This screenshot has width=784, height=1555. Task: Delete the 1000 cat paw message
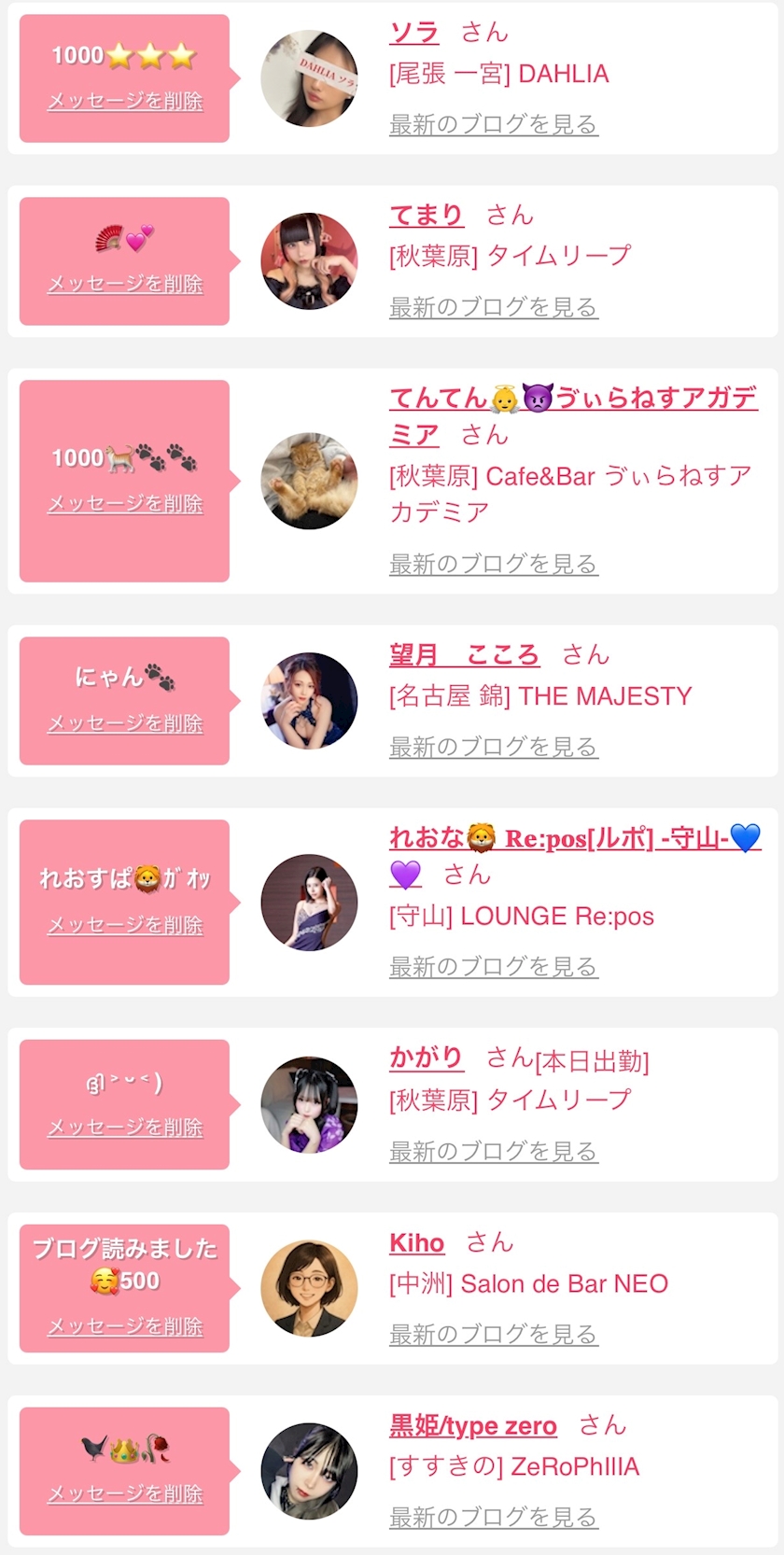point(125,504)
